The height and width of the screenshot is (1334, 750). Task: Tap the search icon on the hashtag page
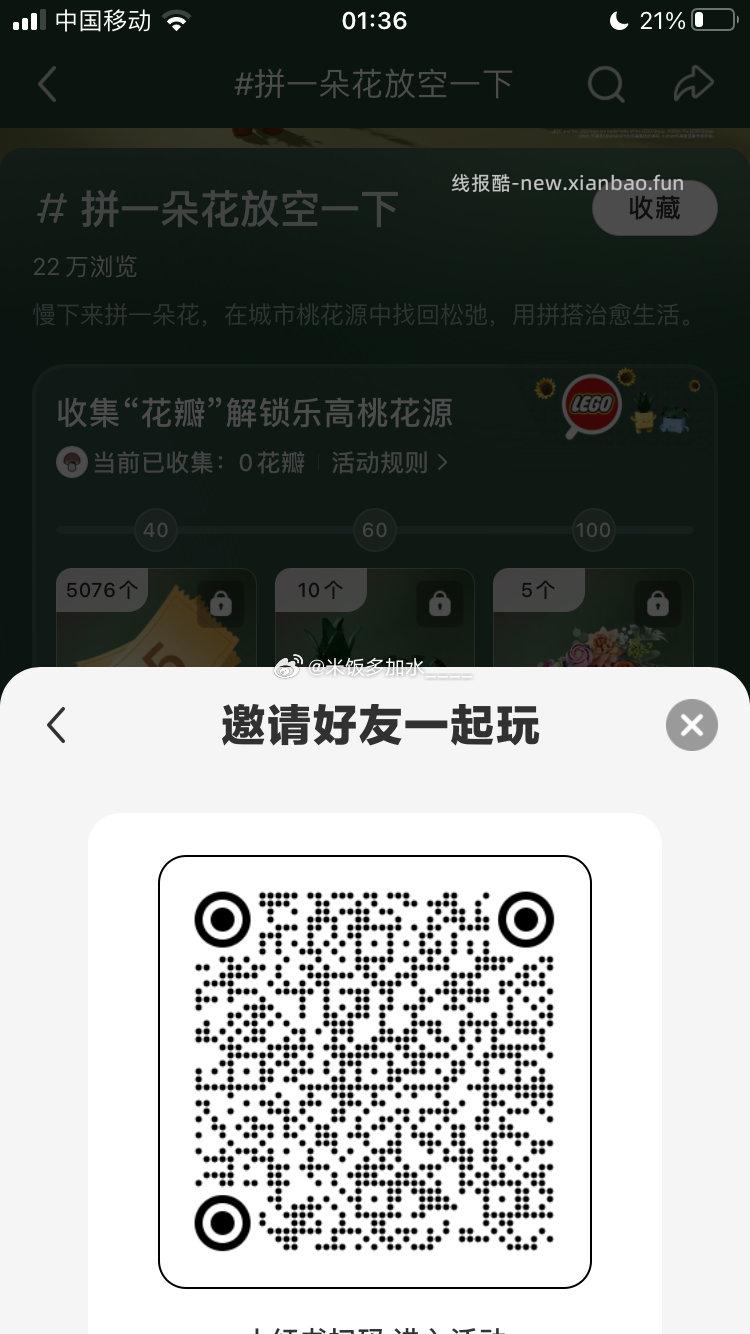pos(606,84)
